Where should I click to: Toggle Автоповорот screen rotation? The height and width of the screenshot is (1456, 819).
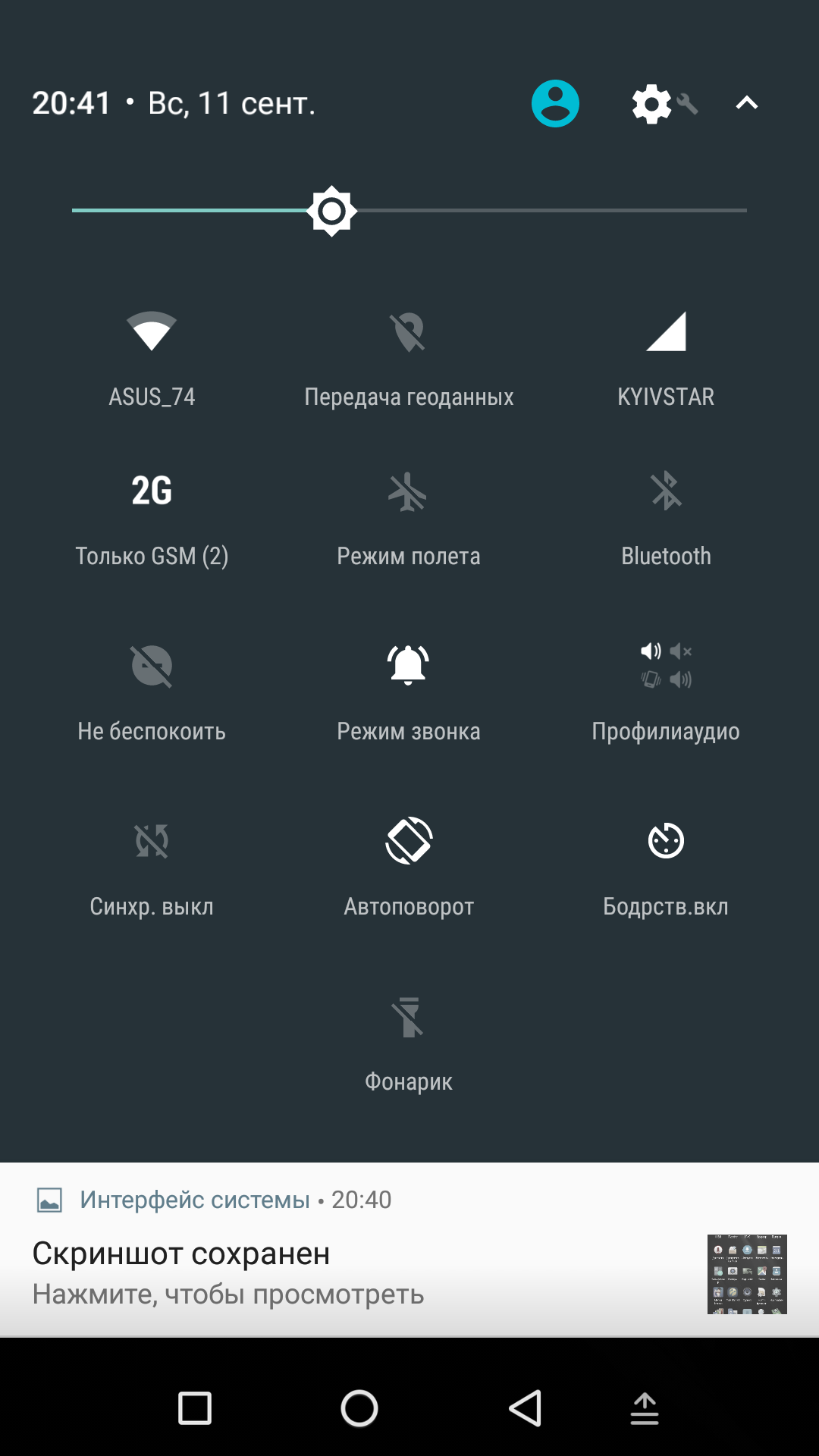[x=409, y=841]
